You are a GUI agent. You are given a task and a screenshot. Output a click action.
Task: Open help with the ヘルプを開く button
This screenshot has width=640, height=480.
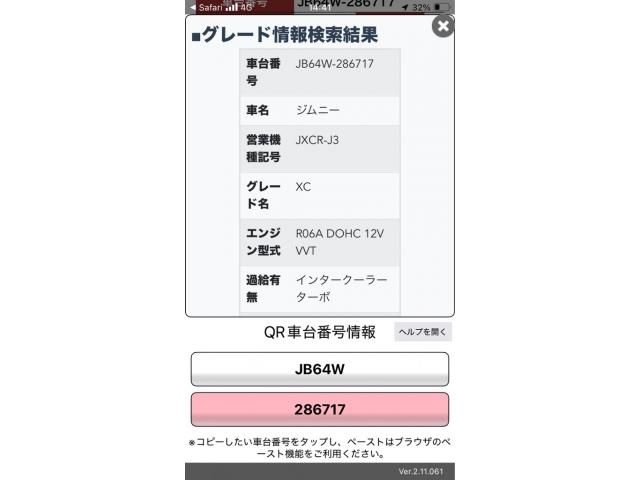tap(423, 332)
